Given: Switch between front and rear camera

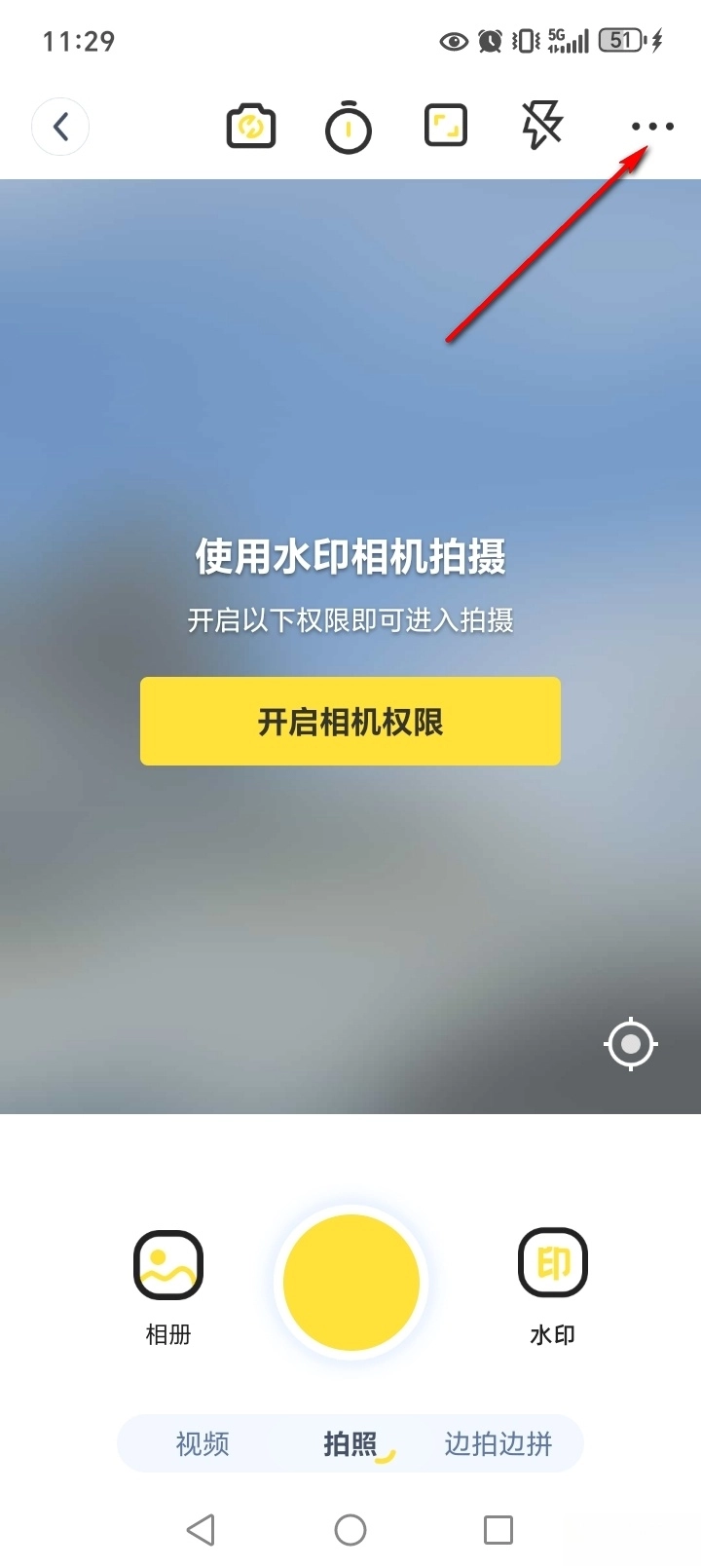Looking at the screenshot, I should click(x=251, y=127).
